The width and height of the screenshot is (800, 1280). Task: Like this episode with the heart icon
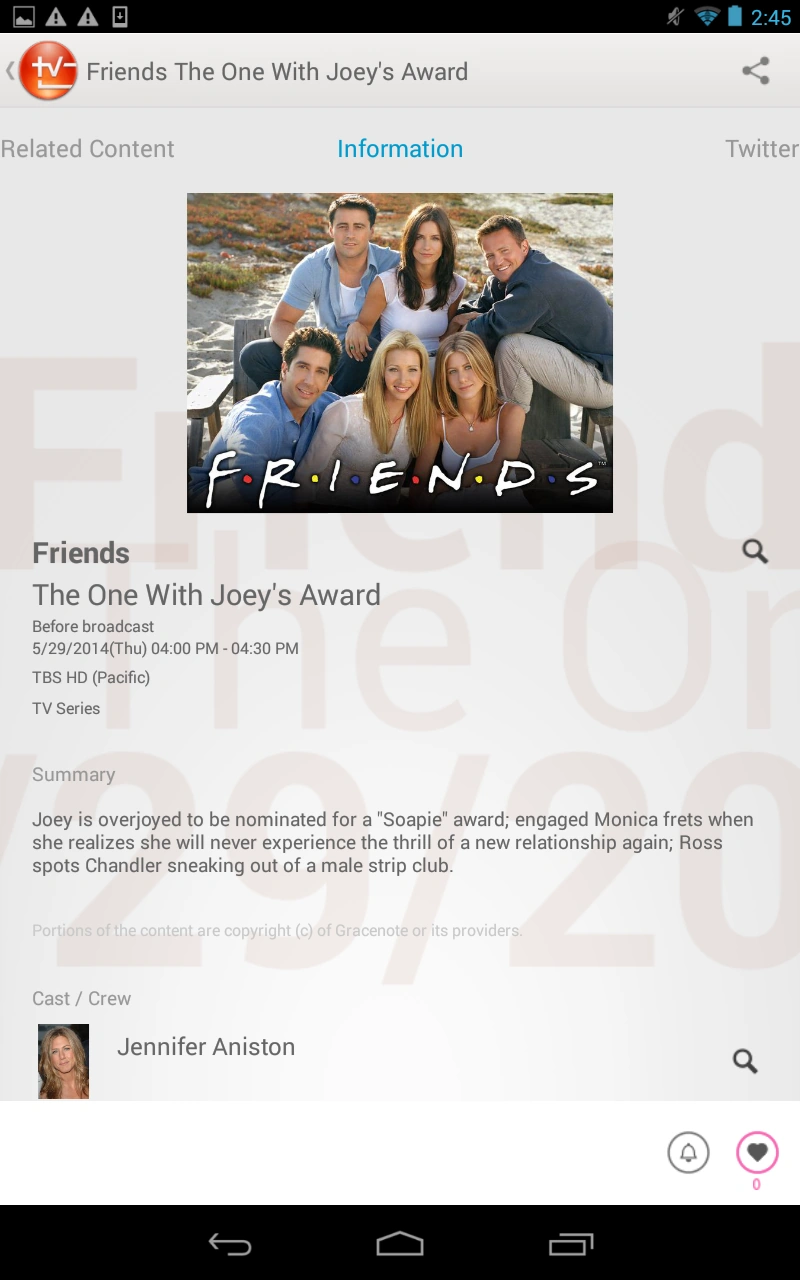pyautogui.click(x=757, y=1153)
